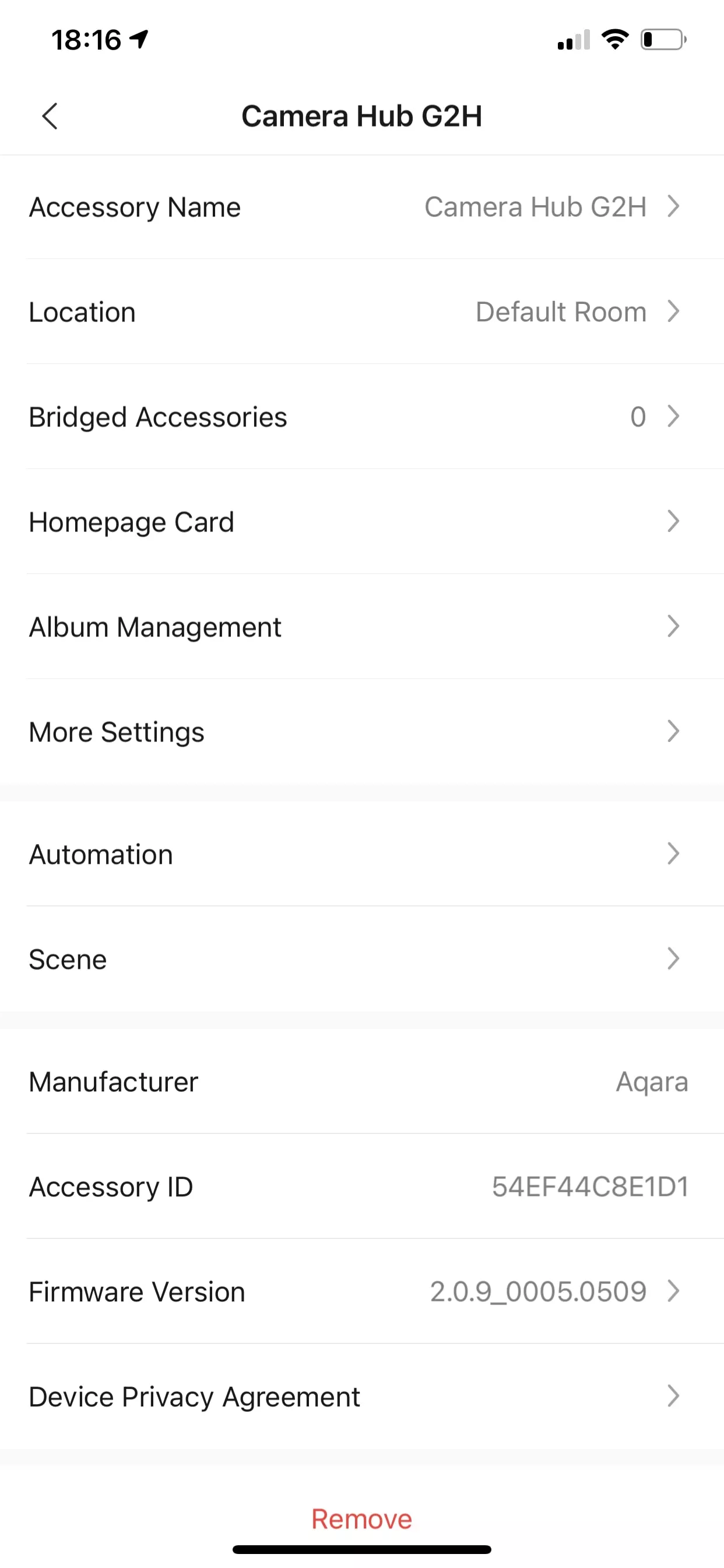This screenshot has width=724, height=1568.
Task: Tap Remove to delete the camera
Action: pos(362,1518)
